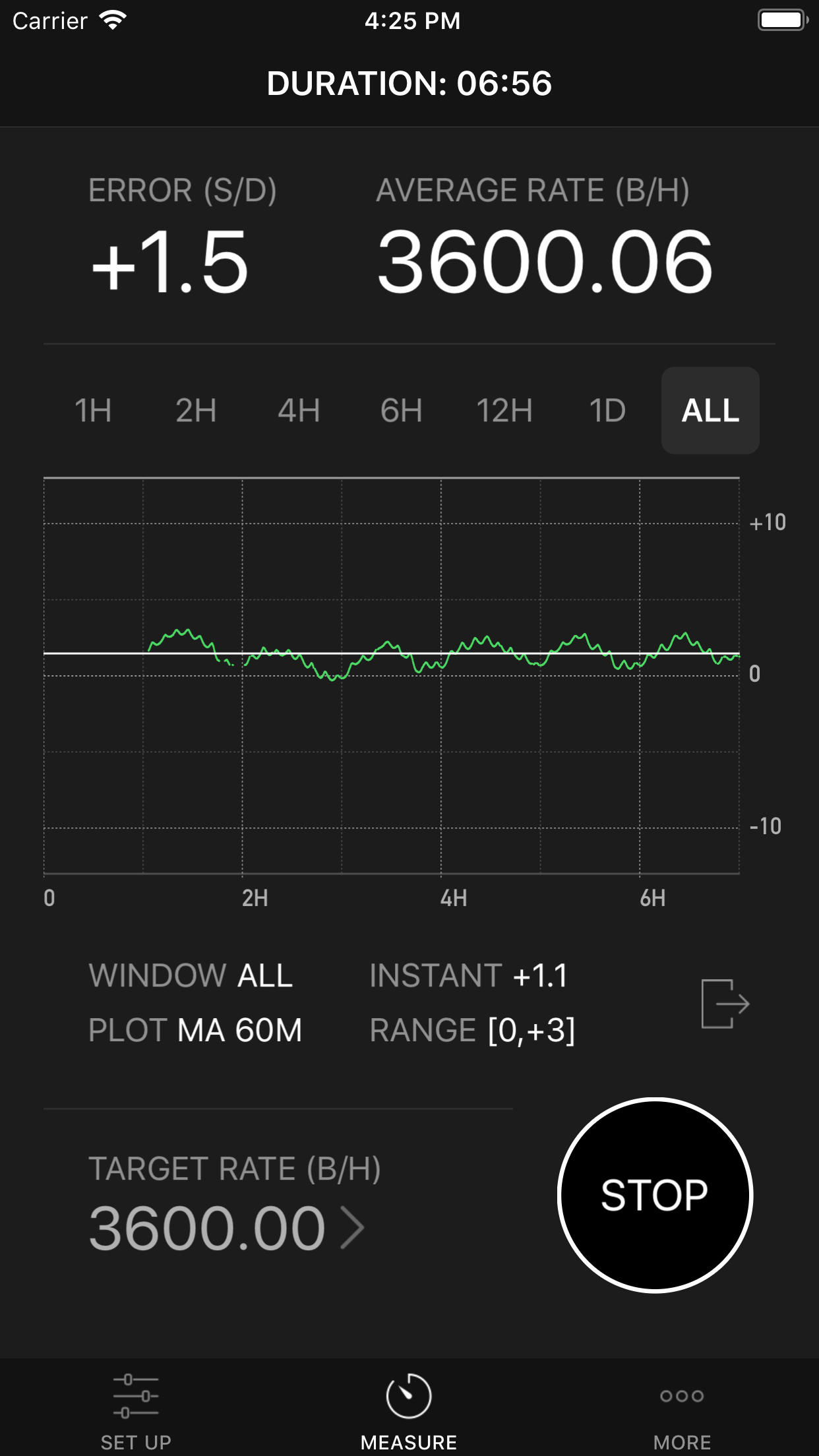The height and width of the screenshot is (1456, 819).
Task: Change the WINDOW ALL setting
Action: 191,975
